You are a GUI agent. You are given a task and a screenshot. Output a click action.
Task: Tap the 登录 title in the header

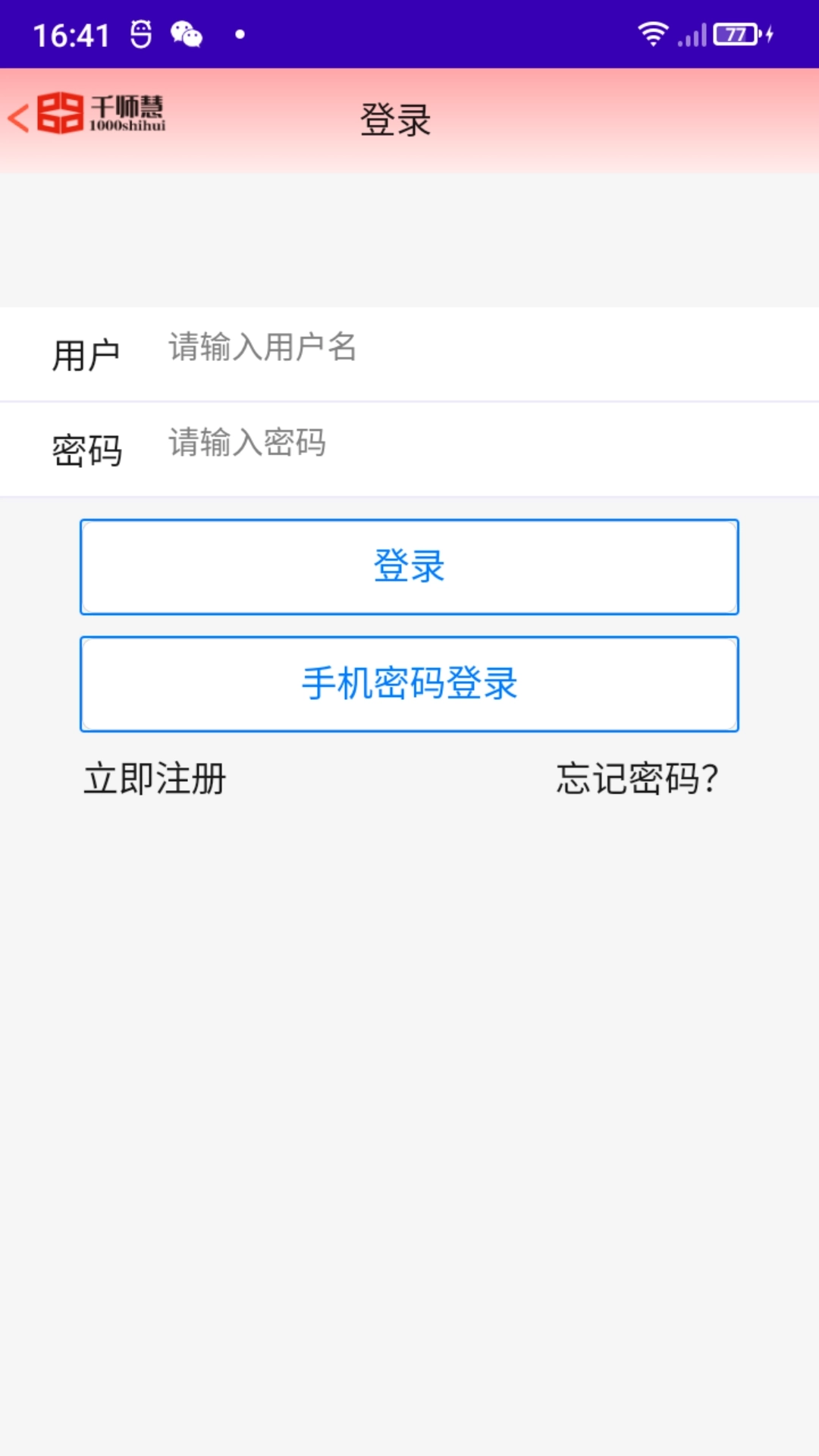coord(395,118)
